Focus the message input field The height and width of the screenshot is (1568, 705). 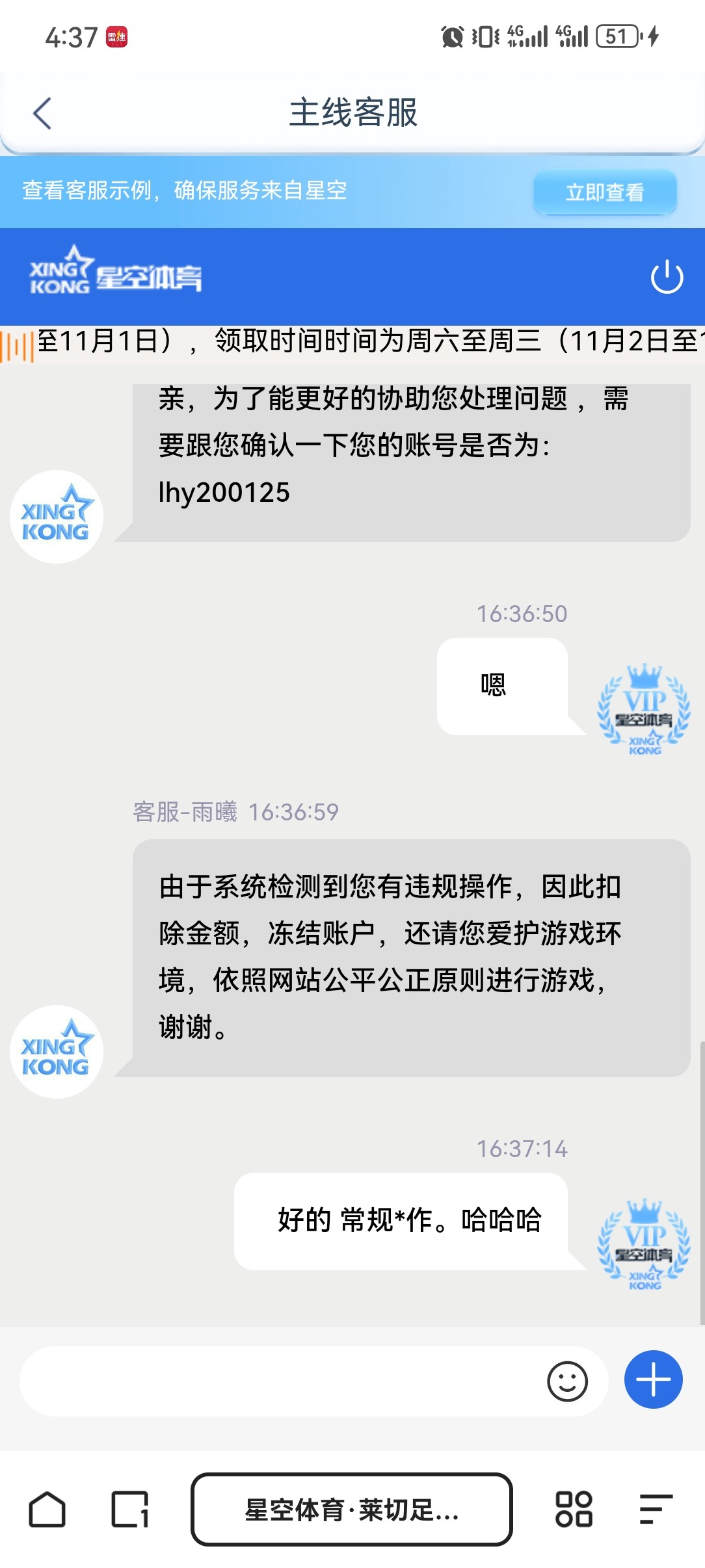pyautogui.click(x=280, y=1381)
